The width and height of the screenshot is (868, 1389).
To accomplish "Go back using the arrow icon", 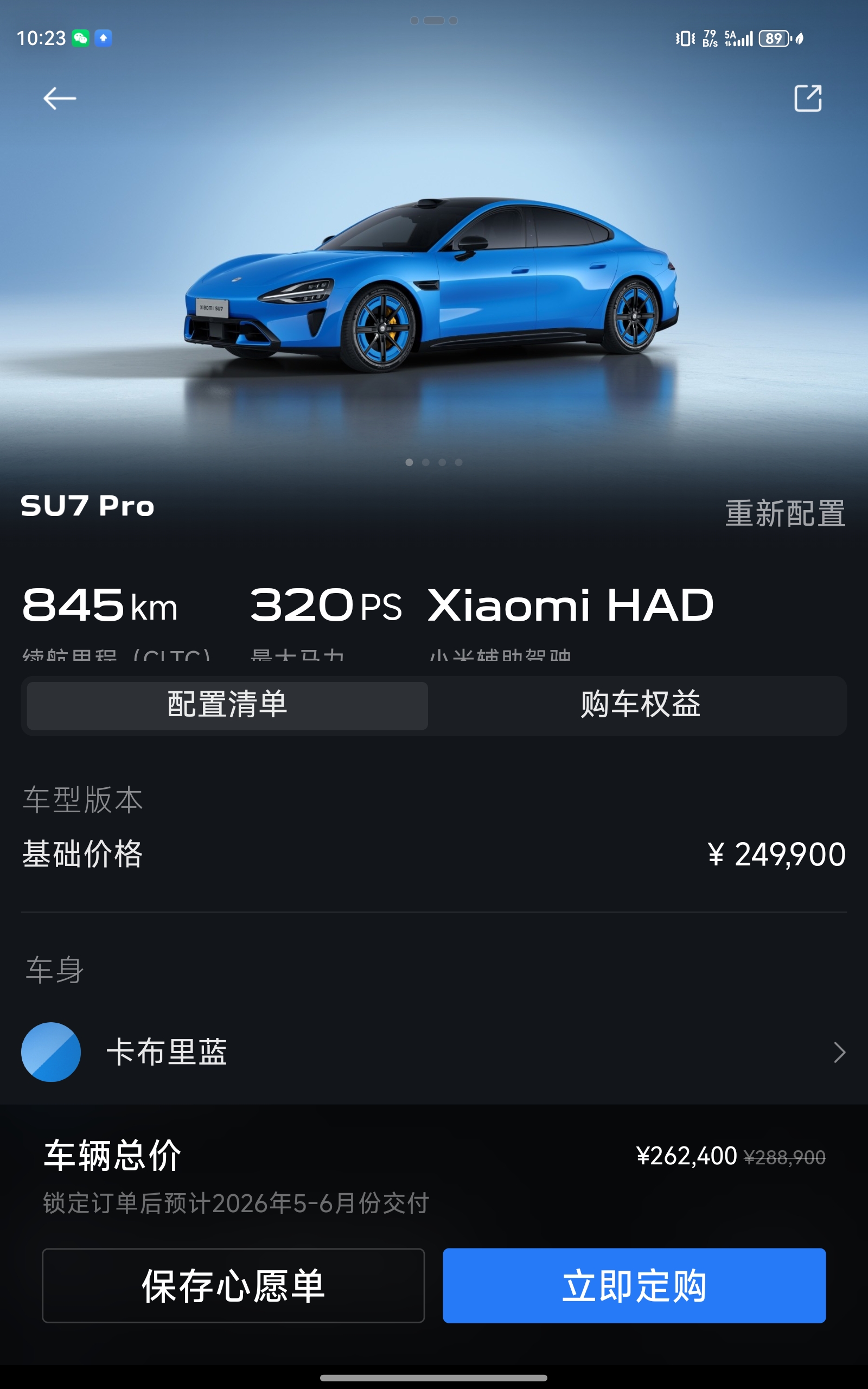I will tap(60, 99).
